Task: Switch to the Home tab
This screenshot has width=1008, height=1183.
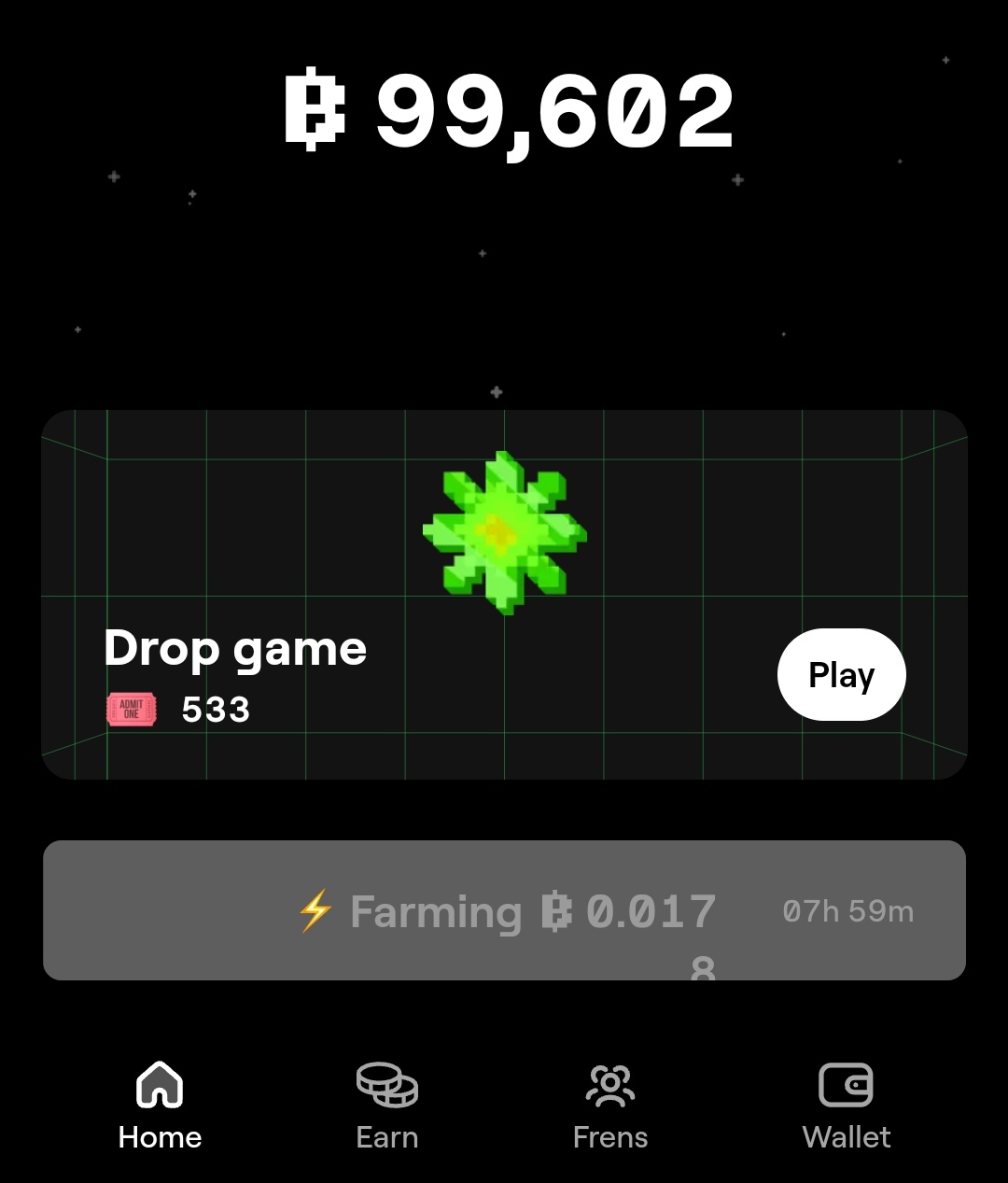Action: tap(160, 1106)
